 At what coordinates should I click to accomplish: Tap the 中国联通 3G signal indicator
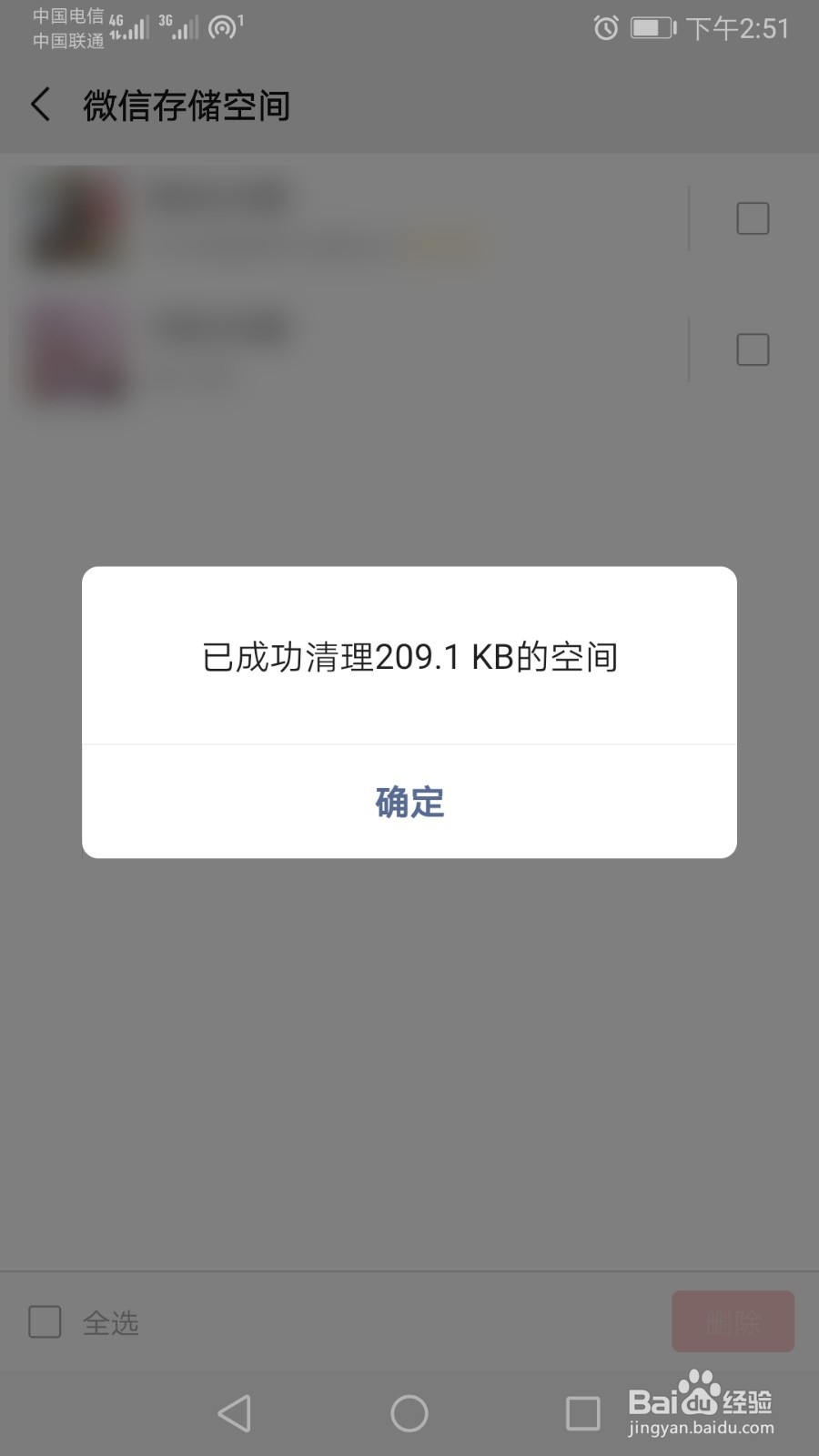pos(177,27)
